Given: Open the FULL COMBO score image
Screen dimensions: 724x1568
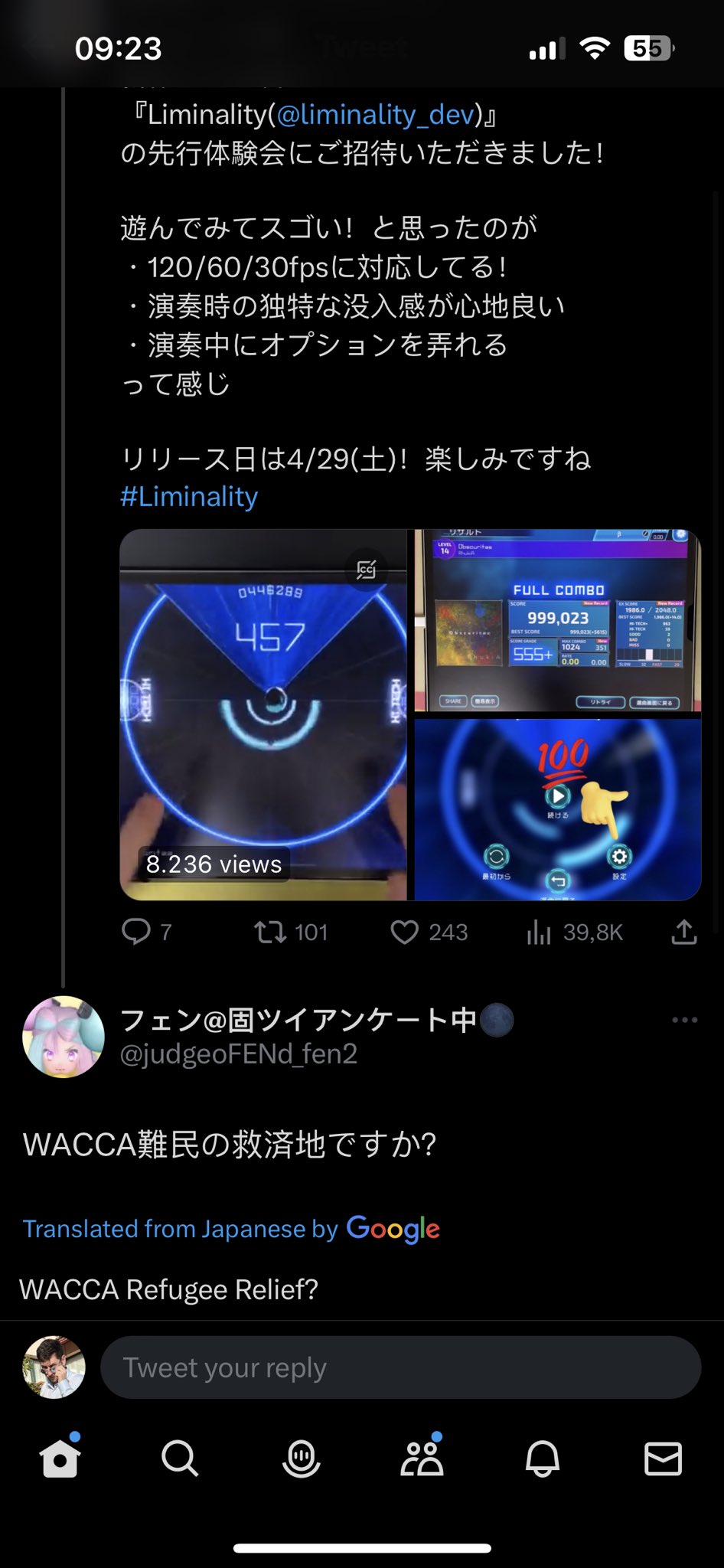Looking at the screenshot, I should pyautogui.click(x=557, y=621).
